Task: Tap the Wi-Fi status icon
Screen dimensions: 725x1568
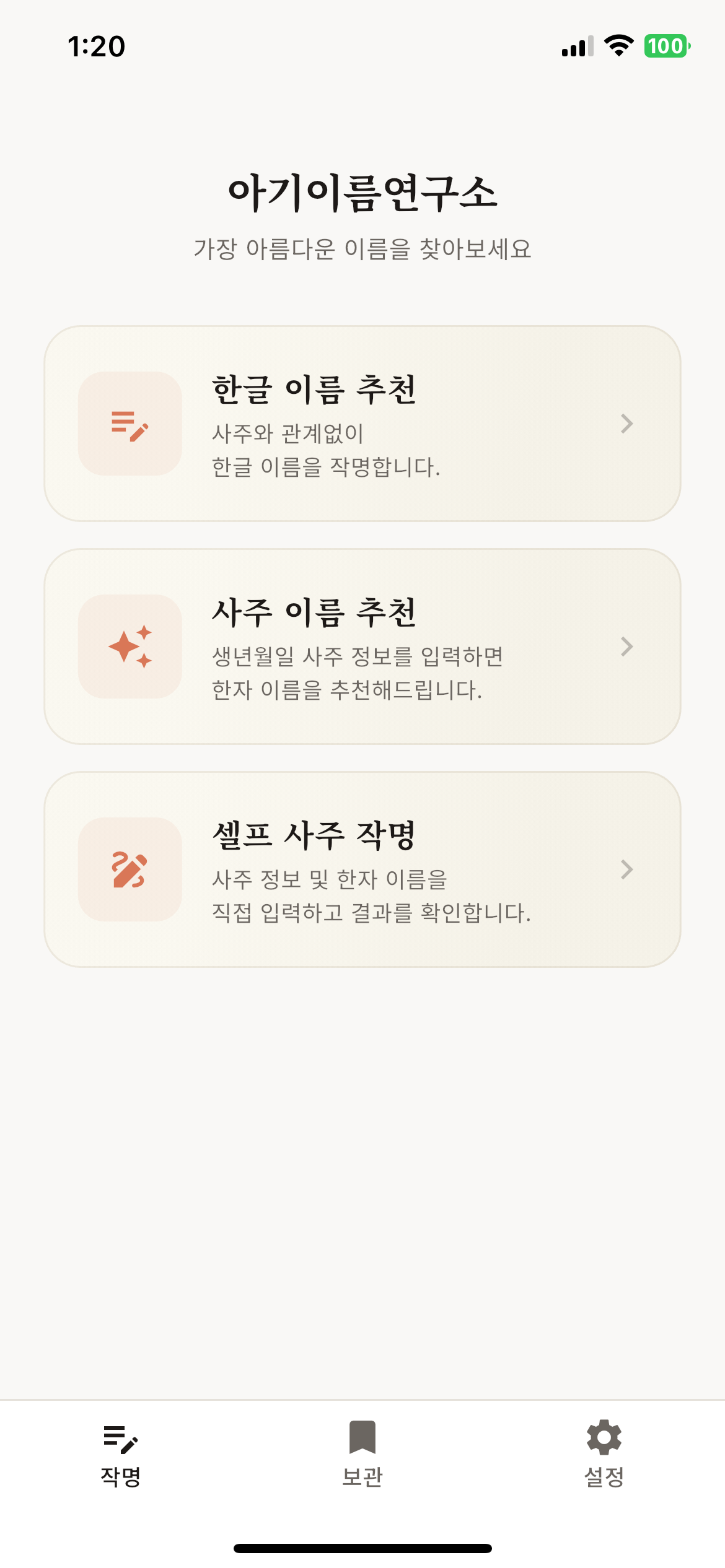Action: pyautogui.click(x=619, y=46)
